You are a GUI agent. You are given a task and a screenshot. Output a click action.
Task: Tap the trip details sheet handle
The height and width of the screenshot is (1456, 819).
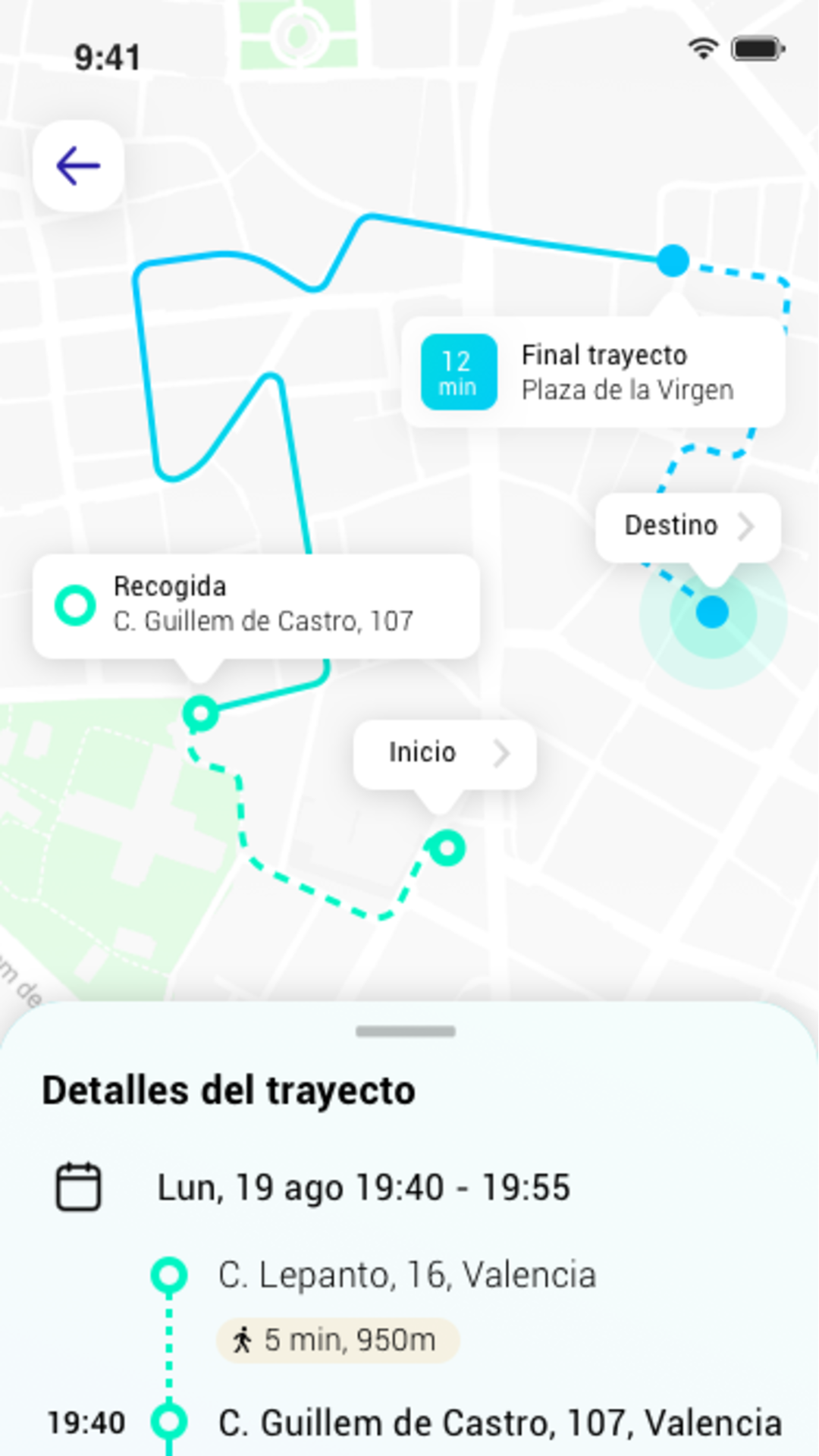click(406, 1031)
